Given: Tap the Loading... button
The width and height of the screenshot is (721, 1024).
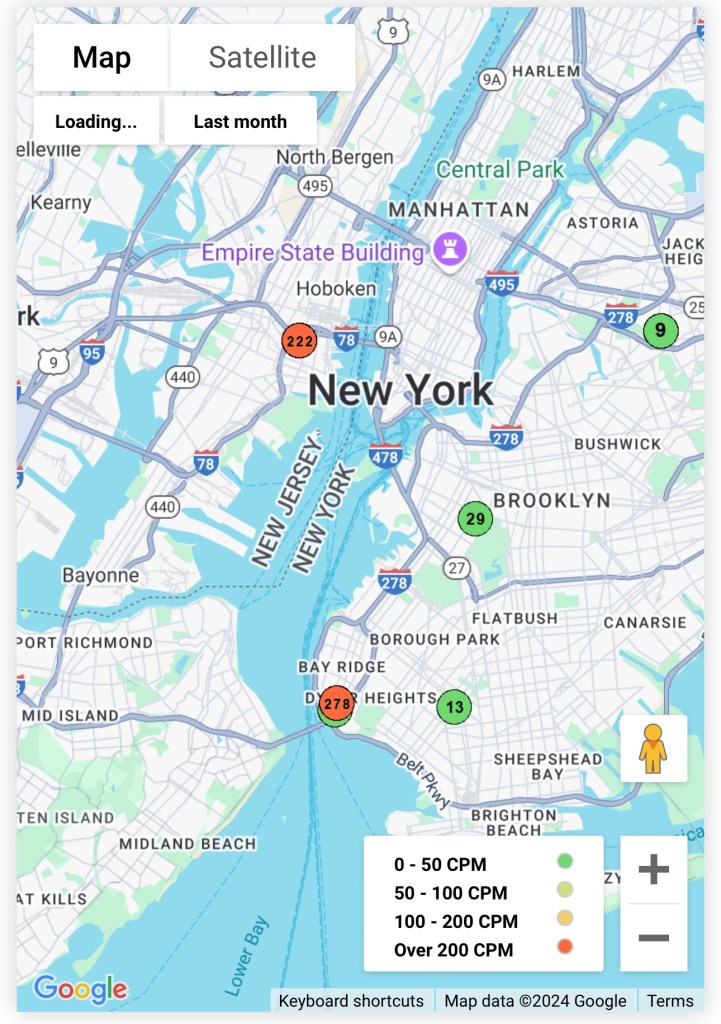Looking at the screenshot, I should point(96,122).
